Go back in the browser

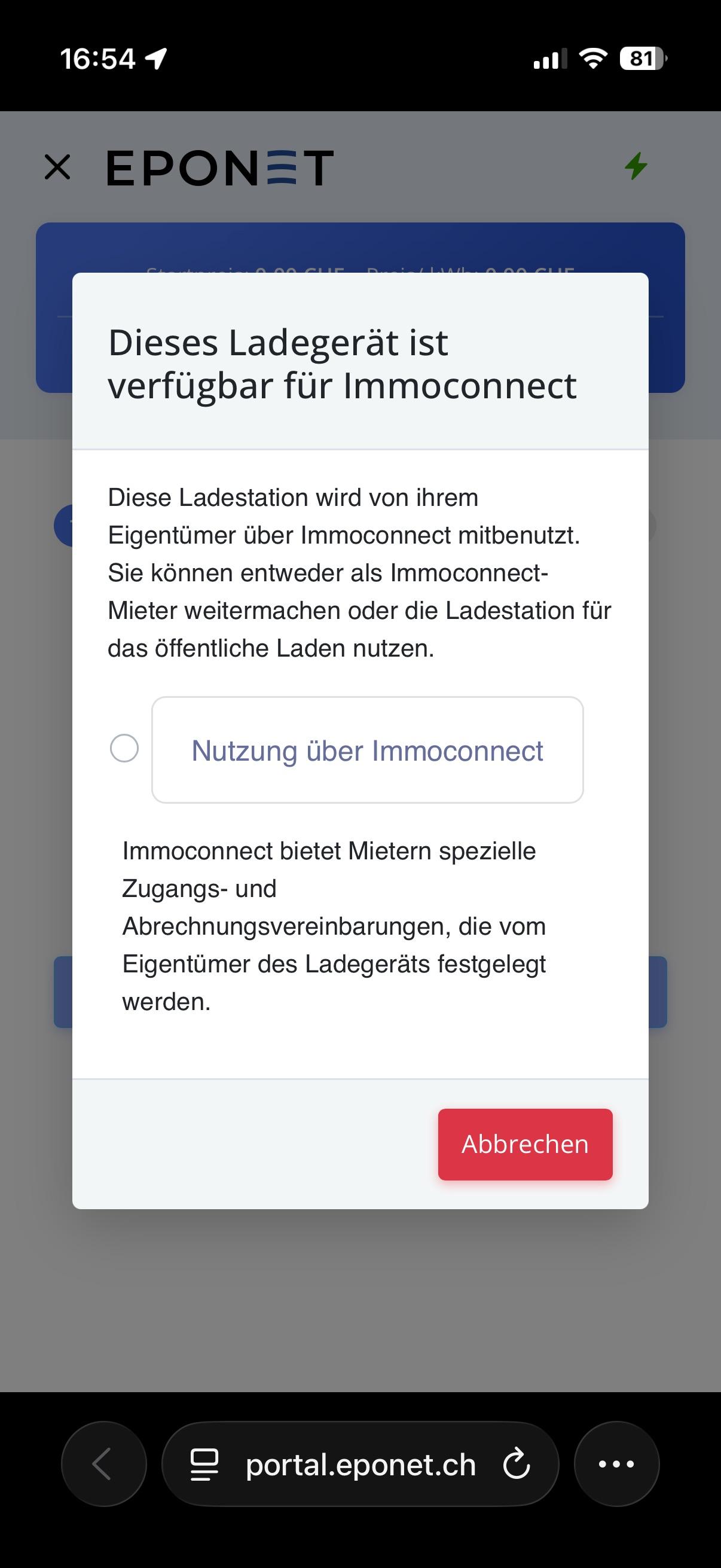(103, 1464)
